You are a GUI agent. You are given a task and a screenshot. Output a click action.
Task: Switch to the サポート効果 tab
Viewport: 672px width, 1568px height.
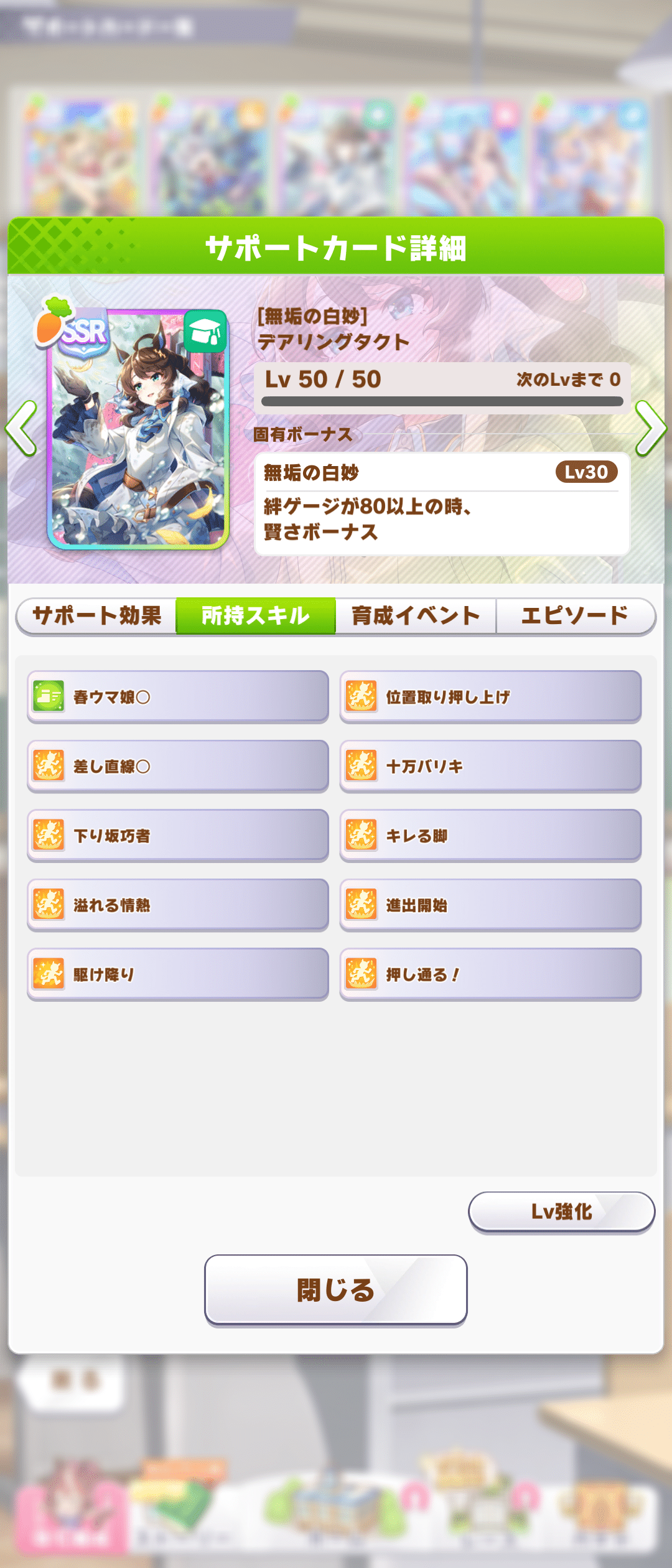tap(96, 616)
